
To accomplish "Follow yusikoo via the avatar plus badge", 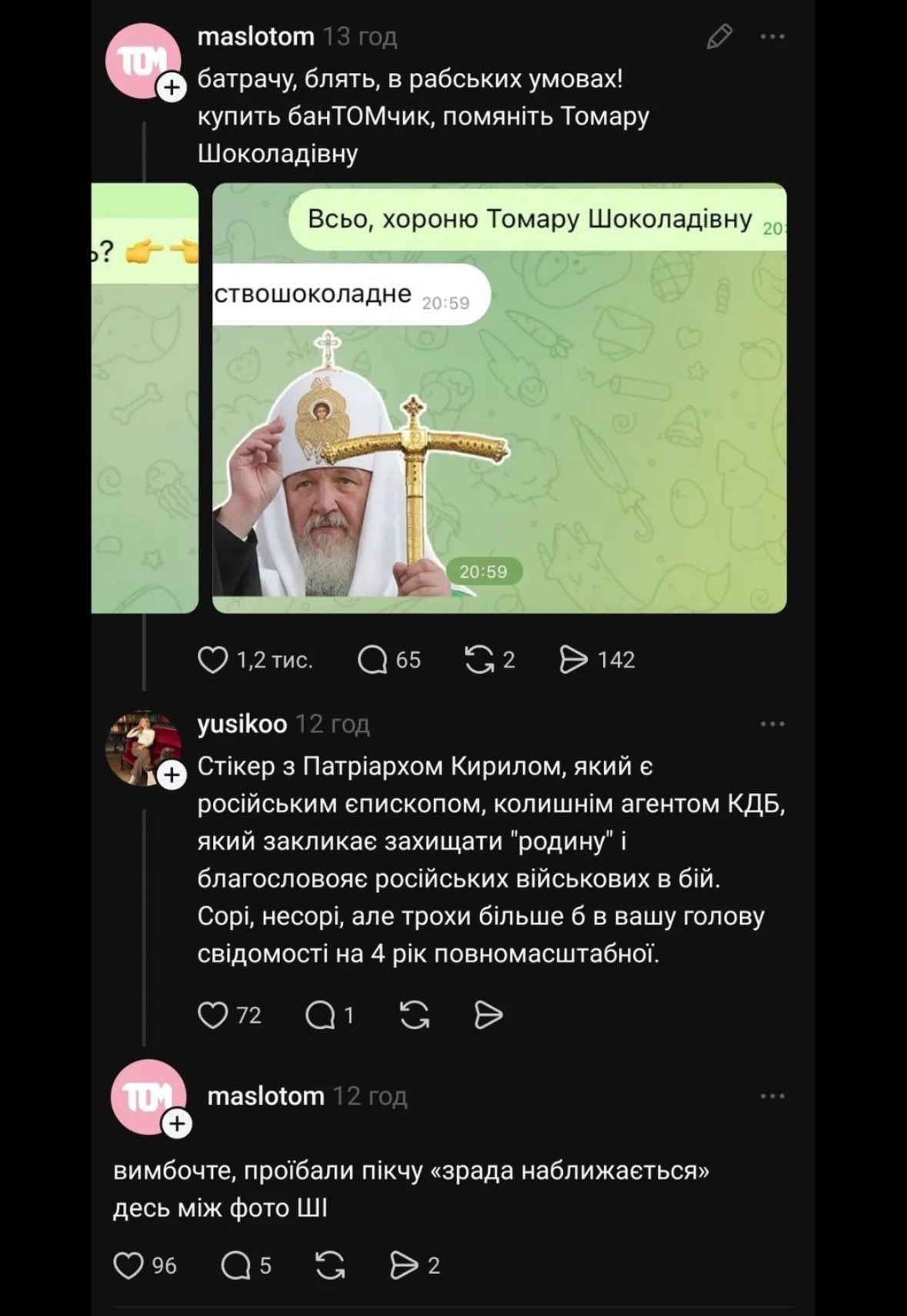I will (172, 775).
